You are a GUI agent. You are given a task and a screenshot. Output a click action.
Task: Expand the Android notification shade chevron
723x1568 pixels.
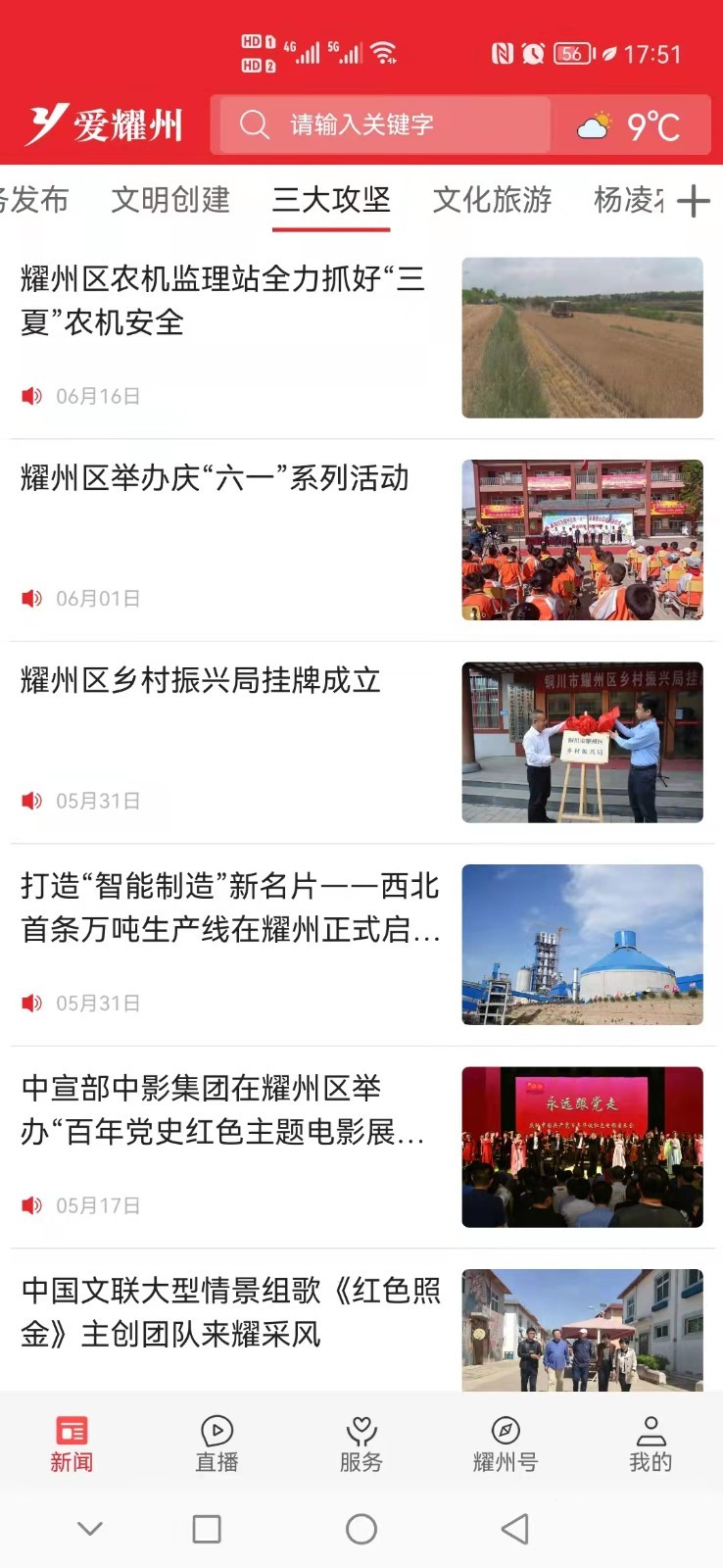click(90, 1527)
